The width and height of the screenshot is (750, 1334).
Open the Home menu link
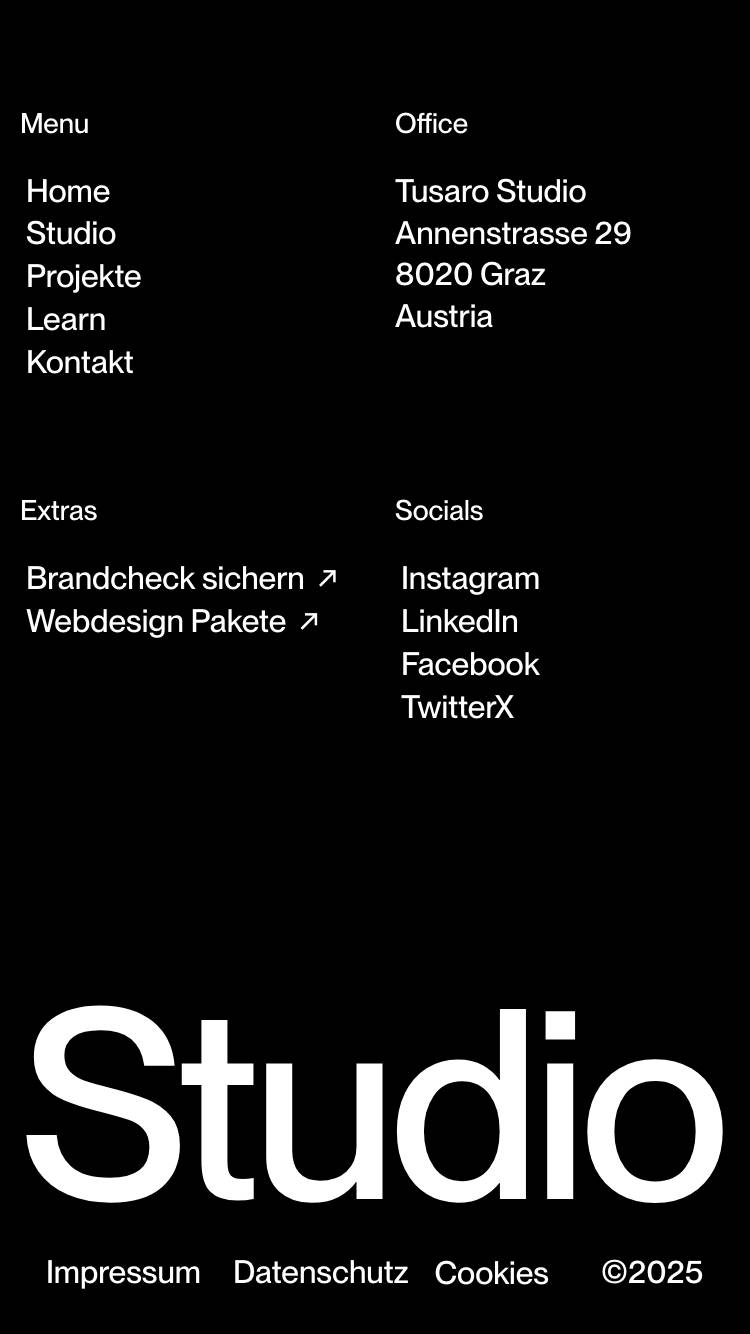(68, 191)
